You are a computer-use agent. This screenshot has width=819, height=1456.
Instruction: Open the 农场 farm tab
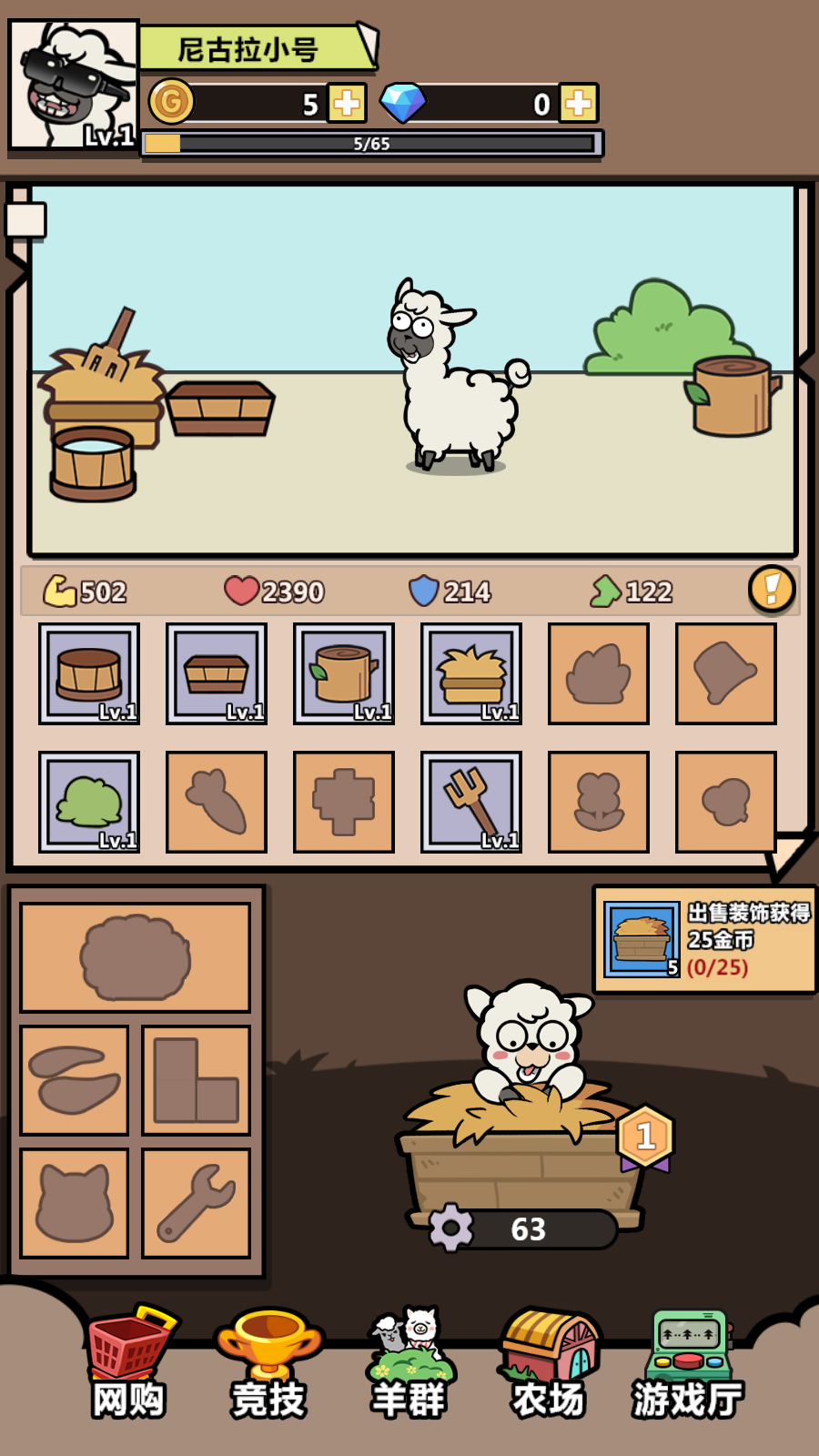click(549, 1363)
